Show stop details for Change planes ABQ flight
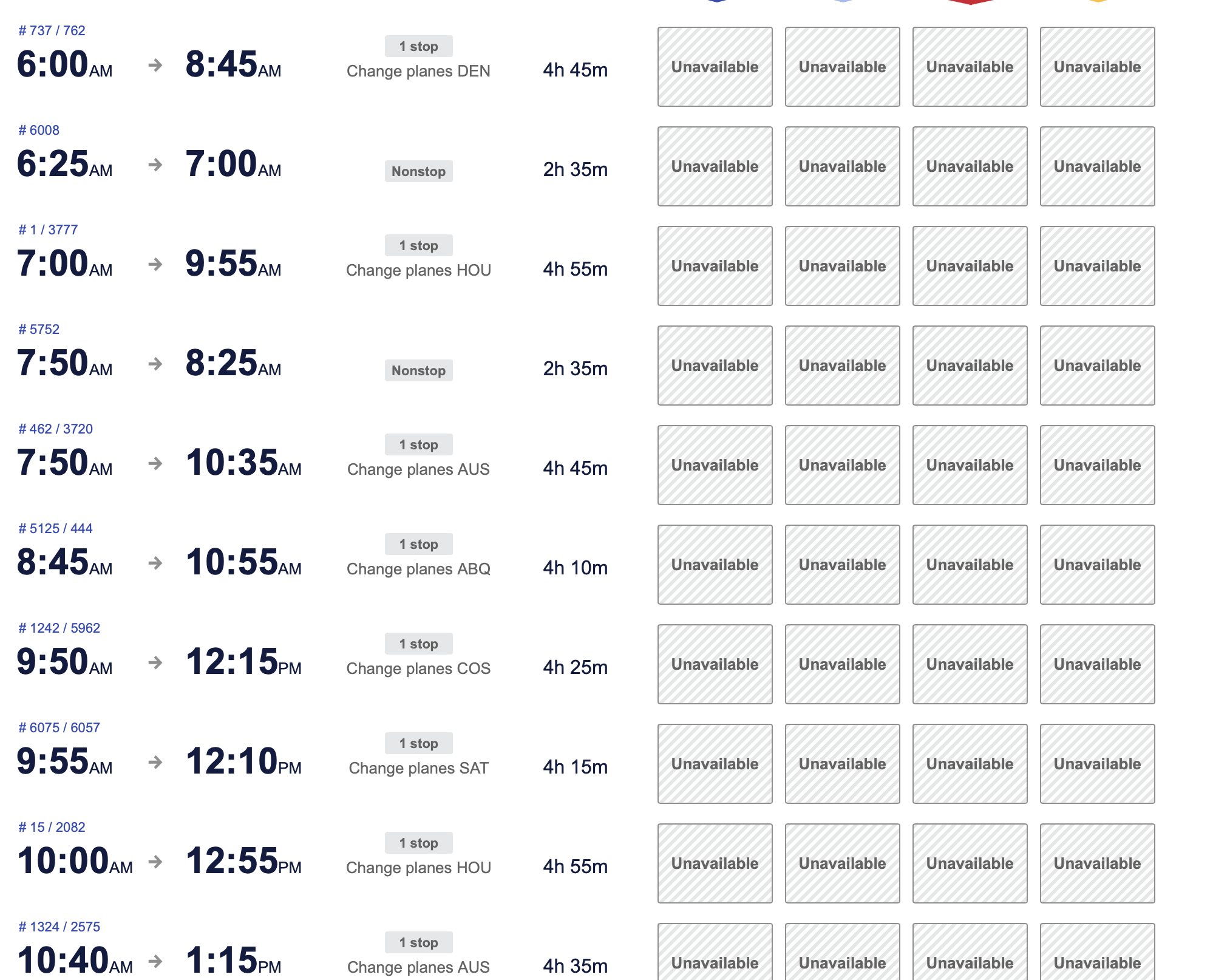 tap(418, 544)
